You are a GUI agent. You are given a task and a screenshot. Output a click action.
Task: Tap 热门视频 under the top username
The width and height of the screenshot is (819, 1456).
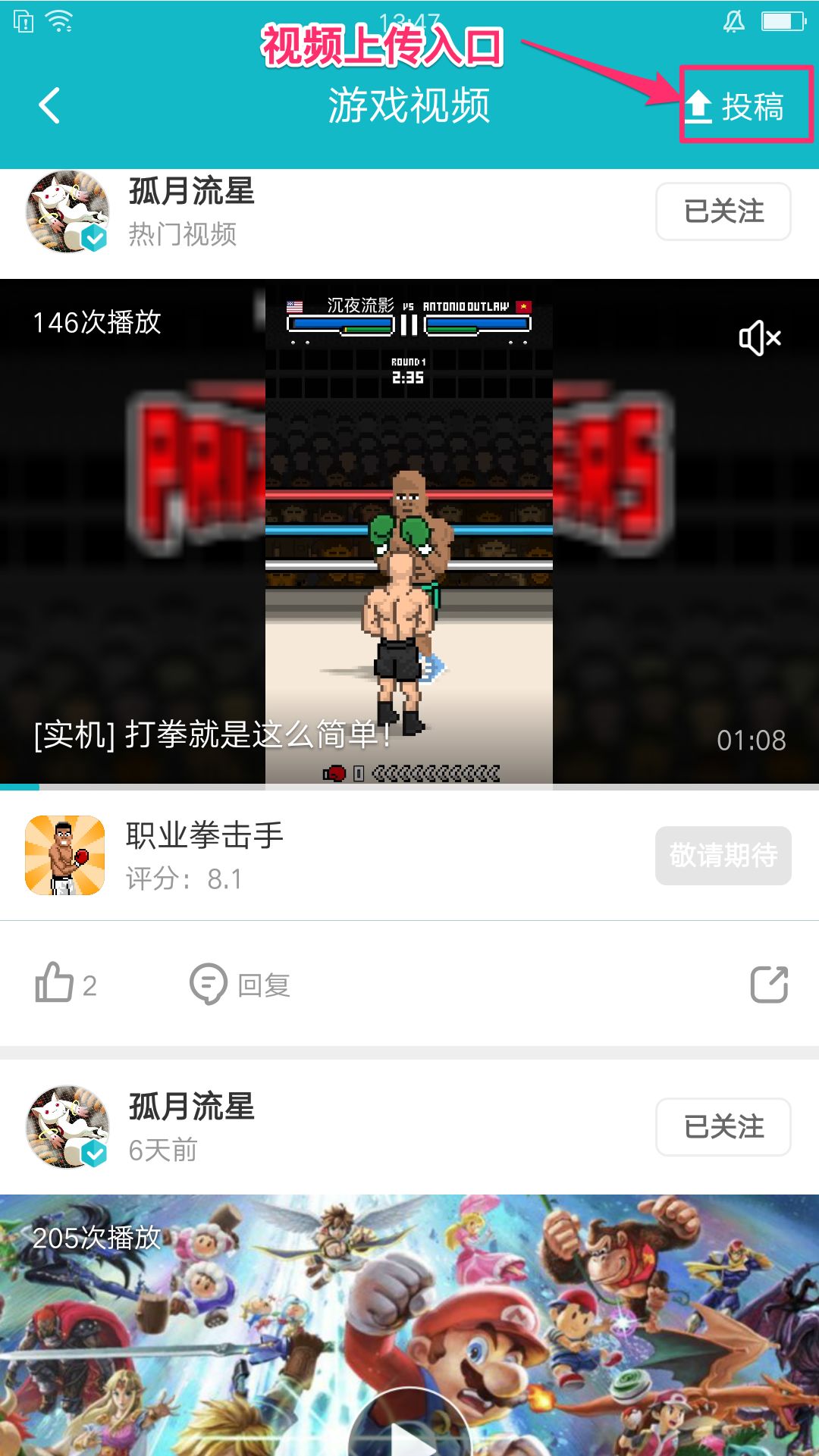click(181, 236)
